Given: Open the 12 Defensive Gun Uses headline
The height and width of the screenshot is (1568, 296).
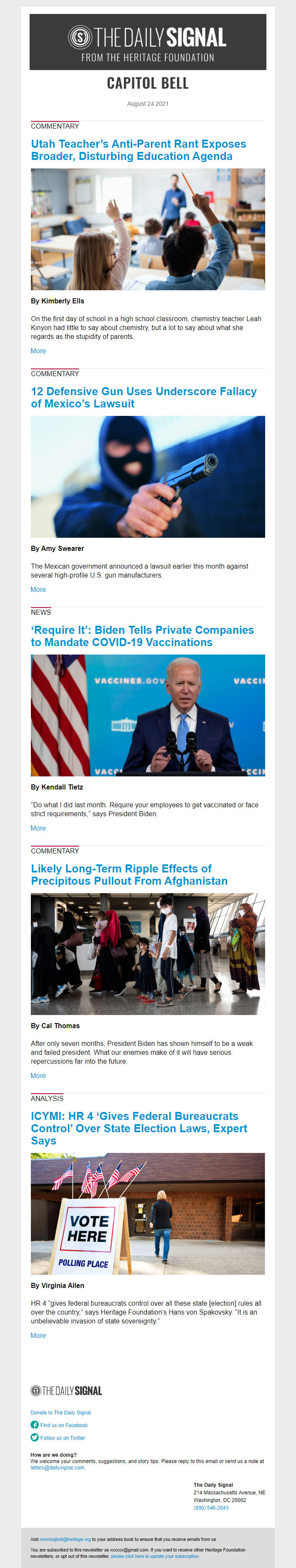Looking at the screenshot, I should click(x=143, y=397).
